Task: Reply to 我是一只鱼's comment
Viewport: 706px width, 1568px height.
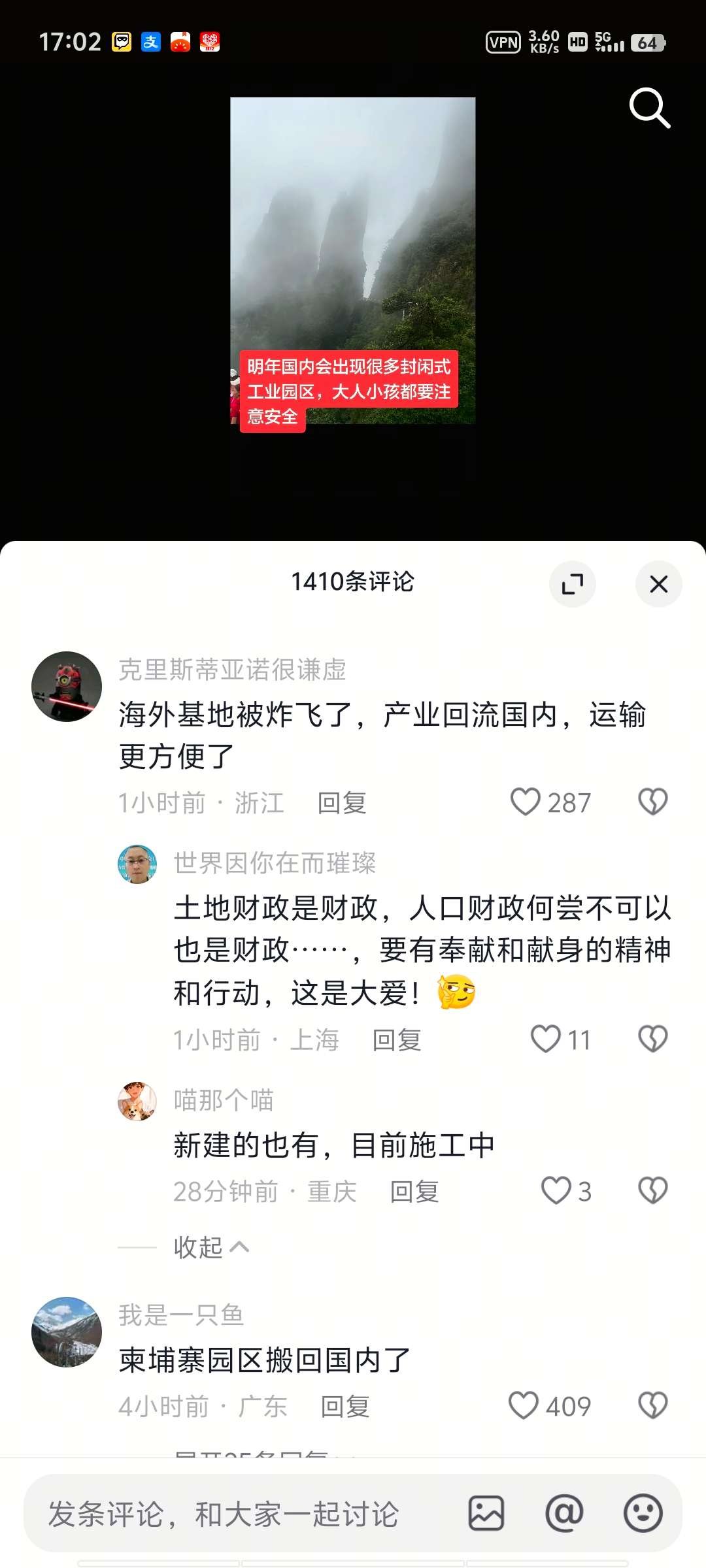Action: (345, 1407)
